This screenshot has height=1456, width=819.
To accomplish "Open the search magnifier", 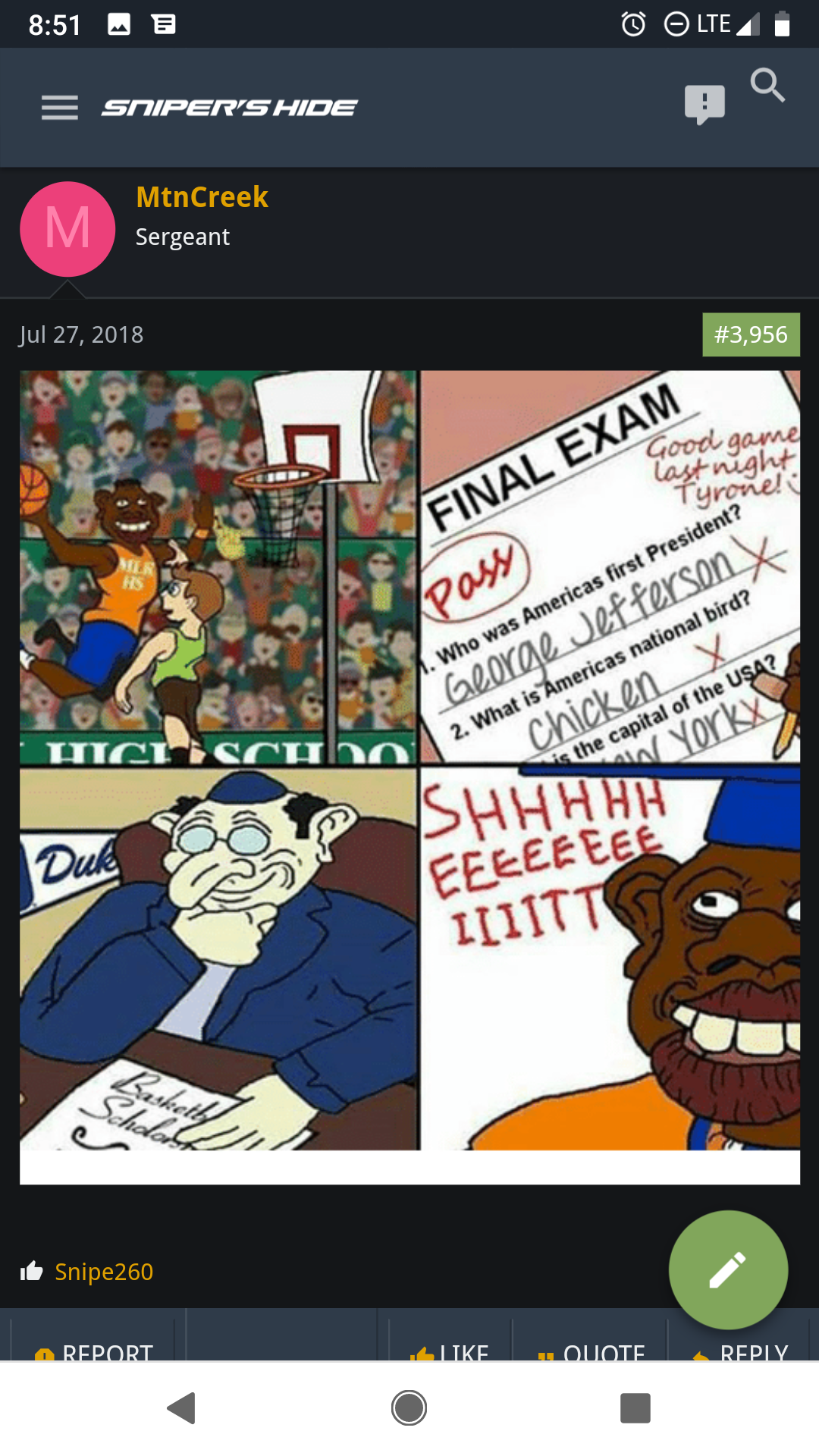I will click(767, 85).
